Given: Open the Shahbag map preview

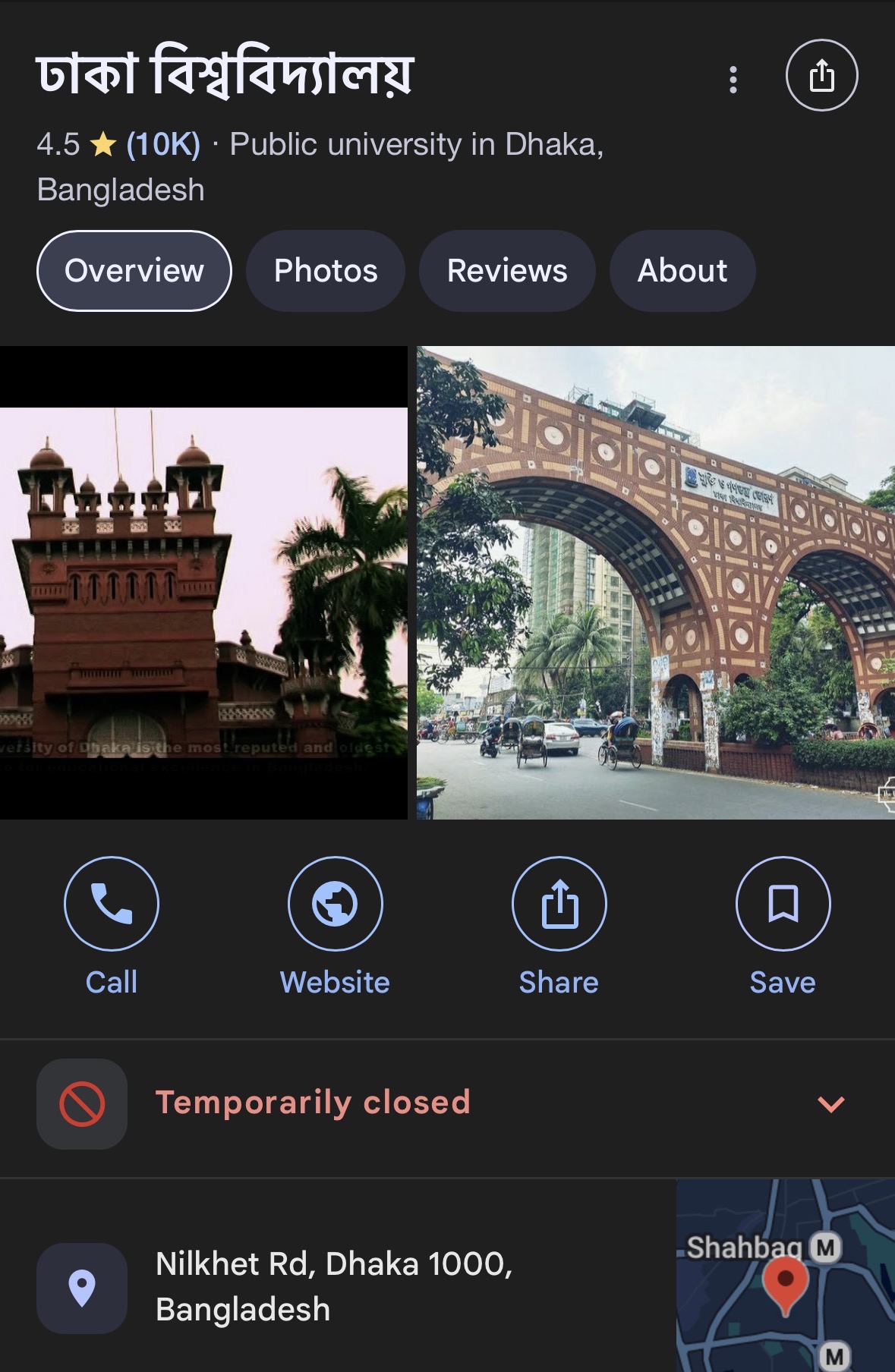Looking at the screenshot, I should click(785, 1276).
